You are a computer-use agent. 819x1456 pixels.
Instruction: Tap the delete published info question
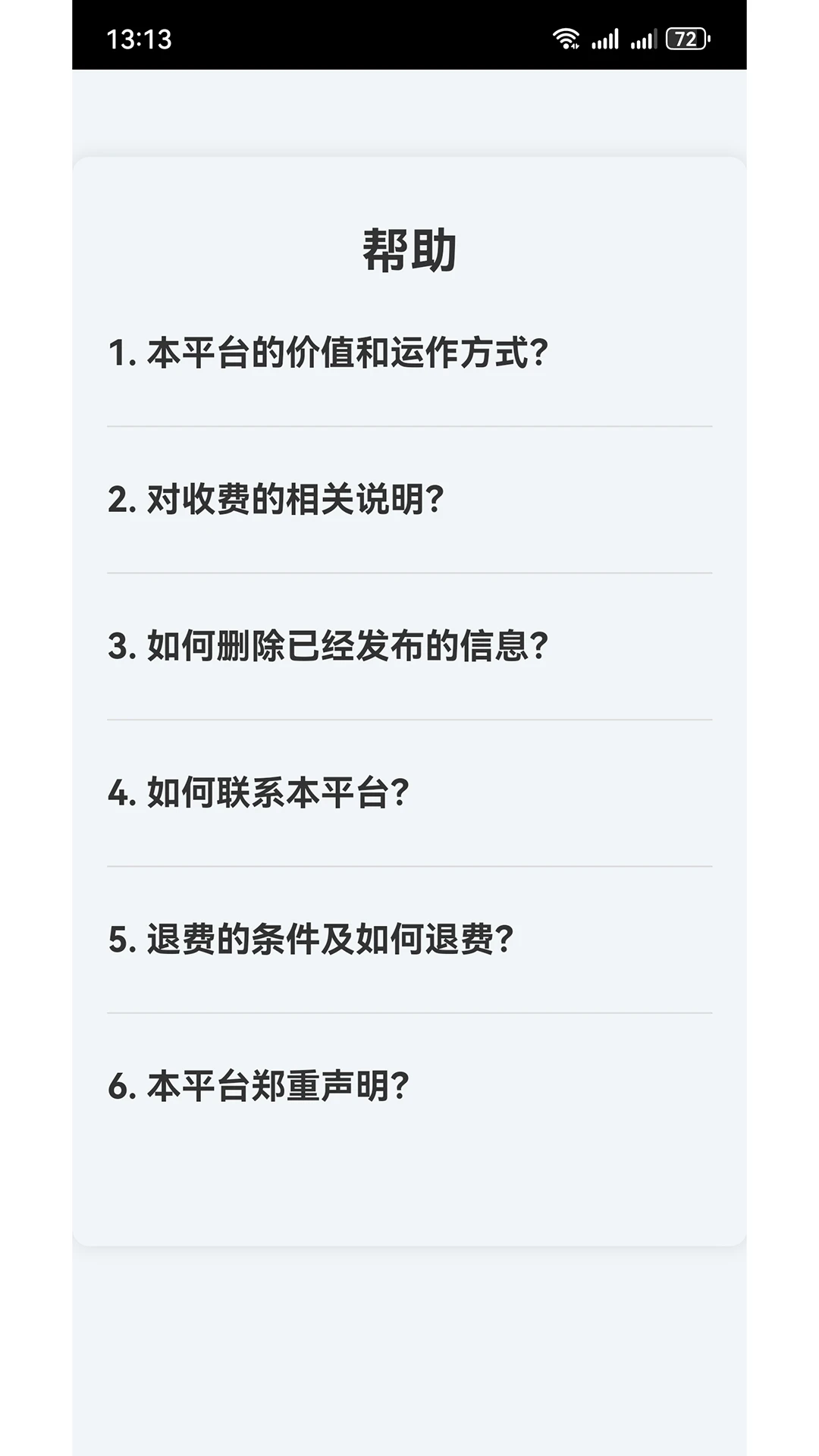[328, 646]
